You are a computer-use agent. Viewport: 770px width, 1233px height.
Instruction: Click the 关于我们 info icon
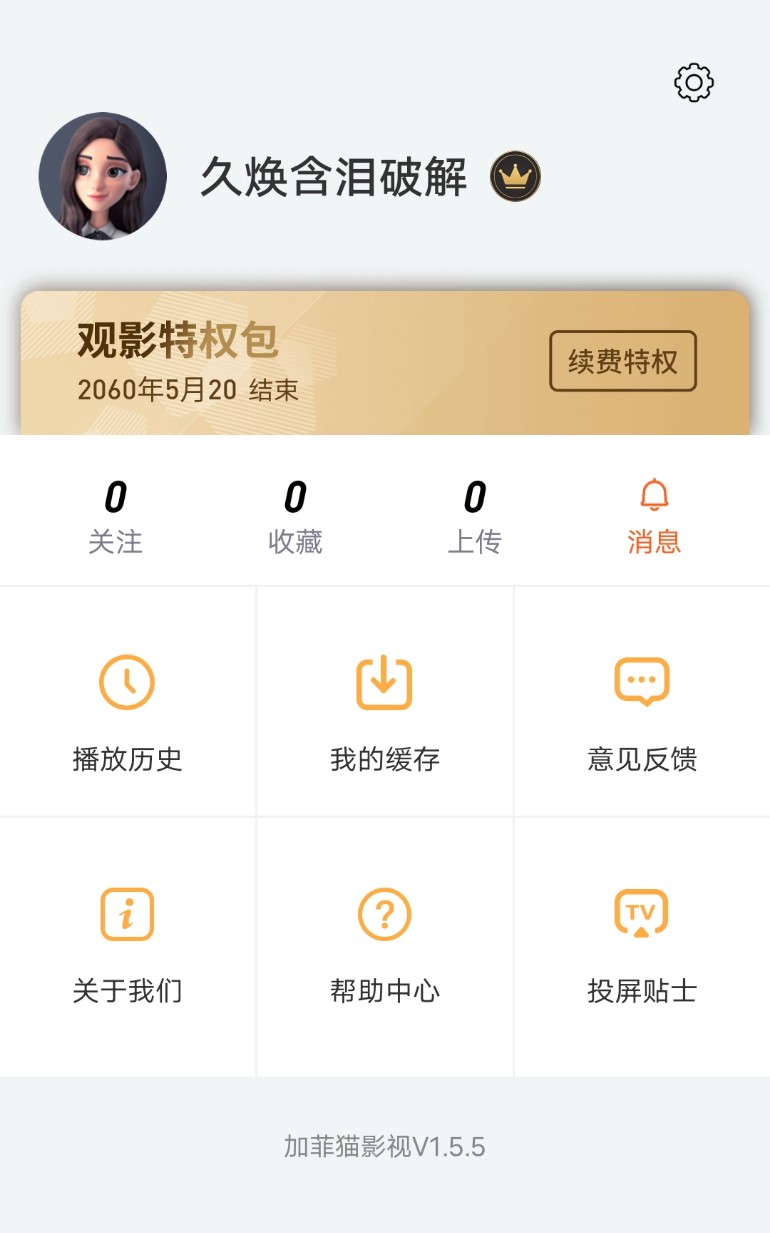tap(127, 913)
